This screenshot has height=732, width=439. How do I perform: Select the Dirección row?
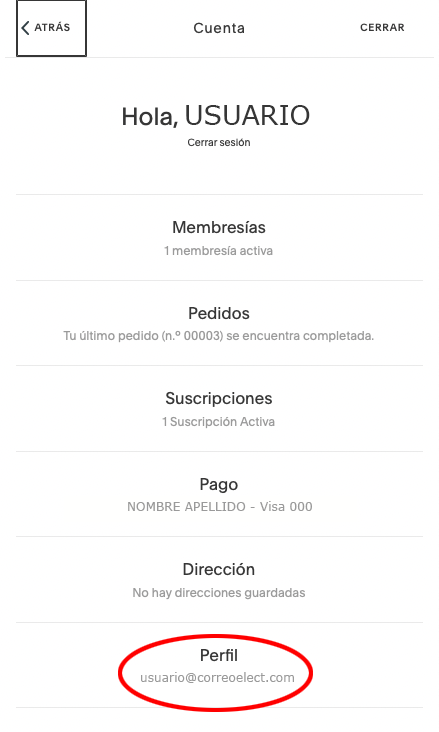pyautogui.click(x=219, y=579)
